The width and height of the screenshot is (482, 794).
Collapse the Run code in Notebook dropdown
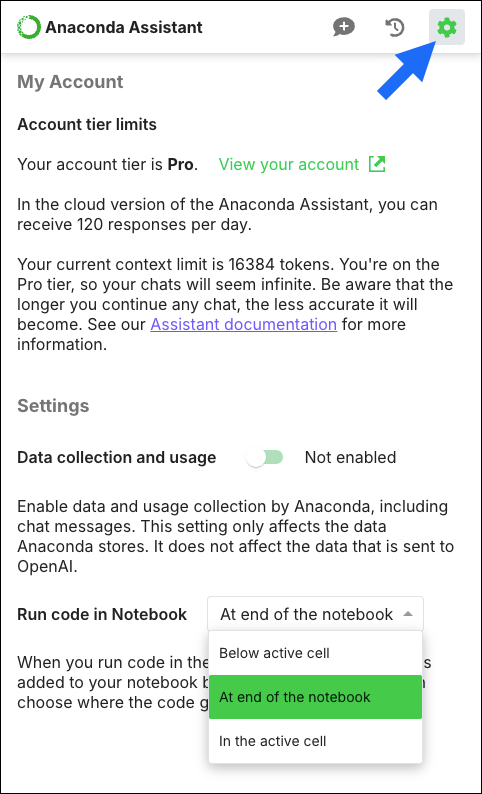315,614
